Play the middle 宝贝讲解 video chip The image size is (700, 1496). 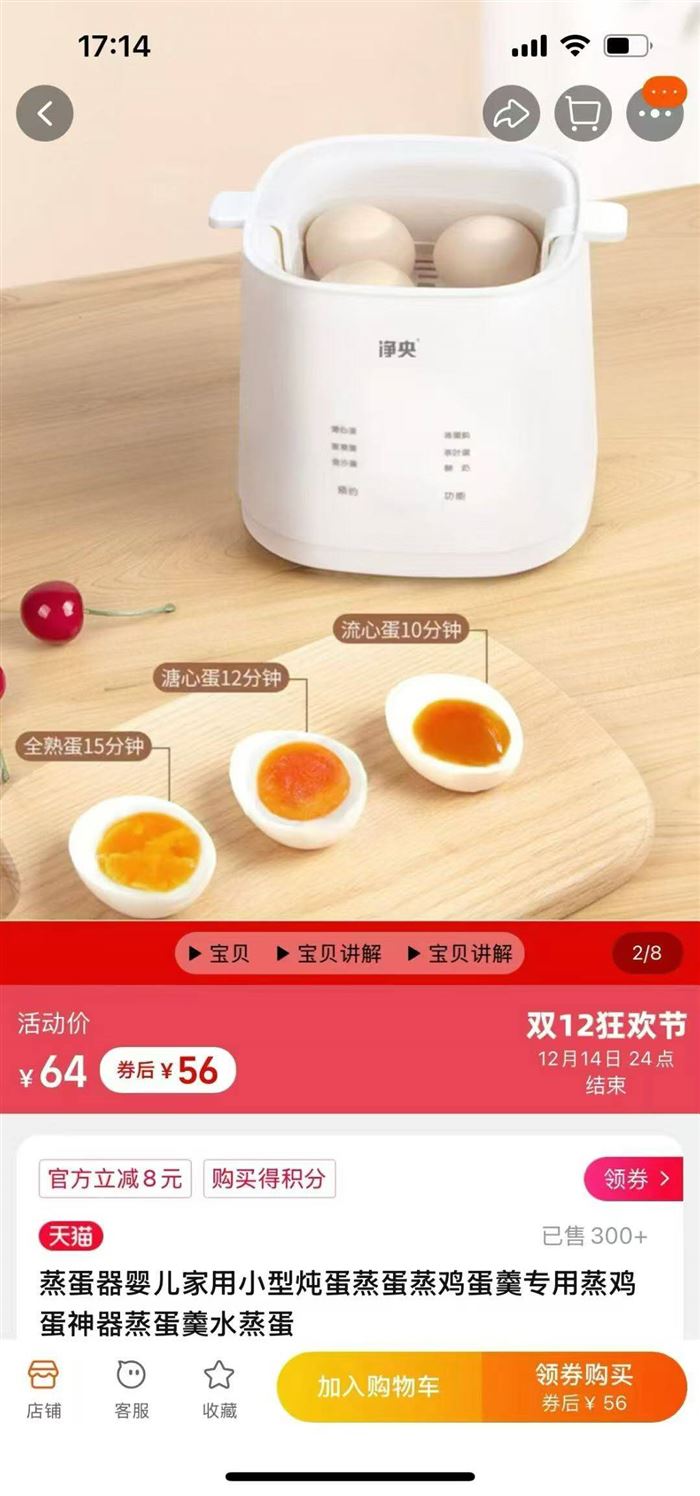coord(330,953)
